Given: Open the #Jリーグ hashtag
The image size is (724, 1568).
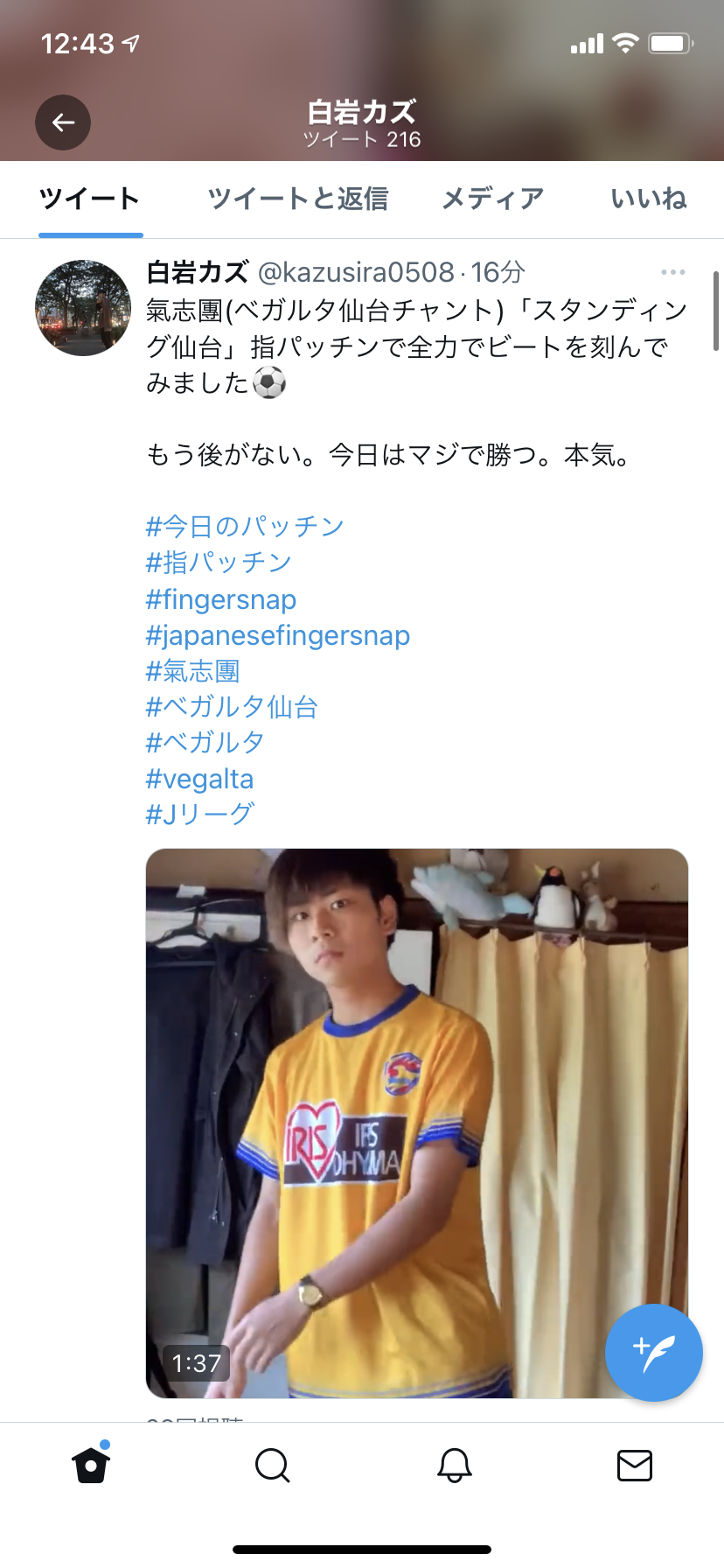Looking at the screenshot, I should pyautogui.click(x=199, y=815).
